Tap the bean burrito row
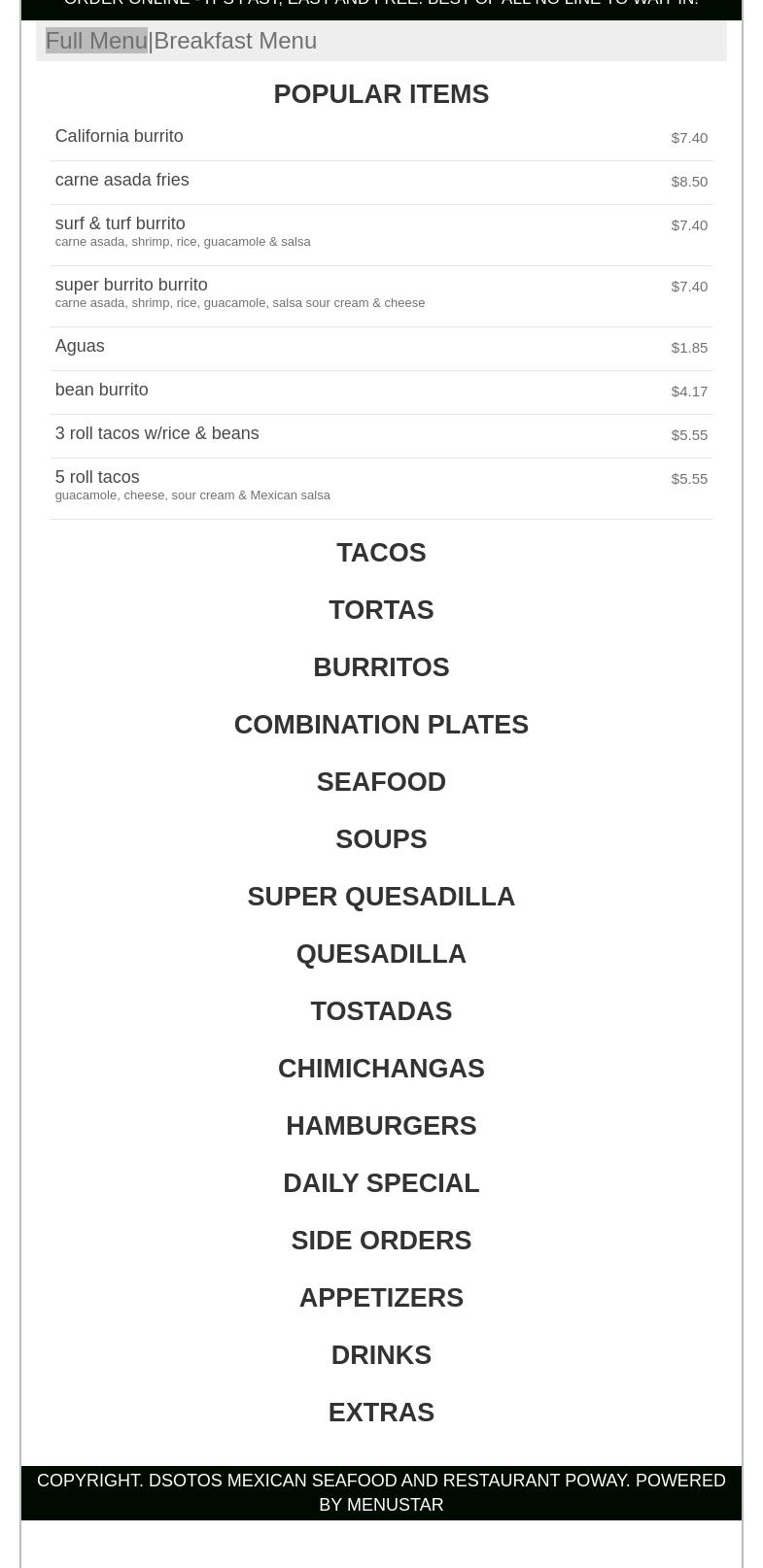 [x=101, y=391]
